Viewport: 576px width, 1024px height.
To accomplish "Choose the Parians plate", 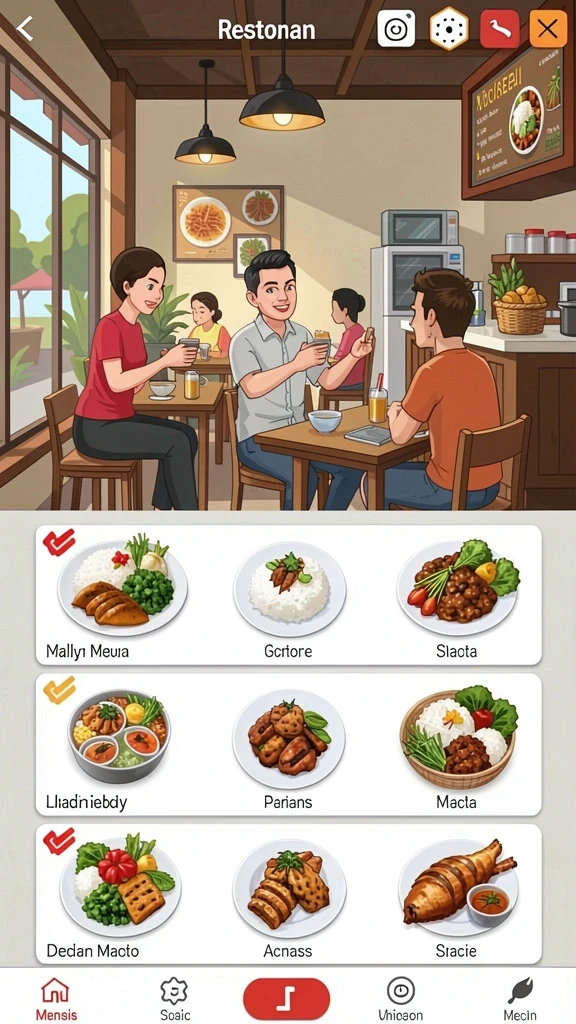I will [289, 744].
